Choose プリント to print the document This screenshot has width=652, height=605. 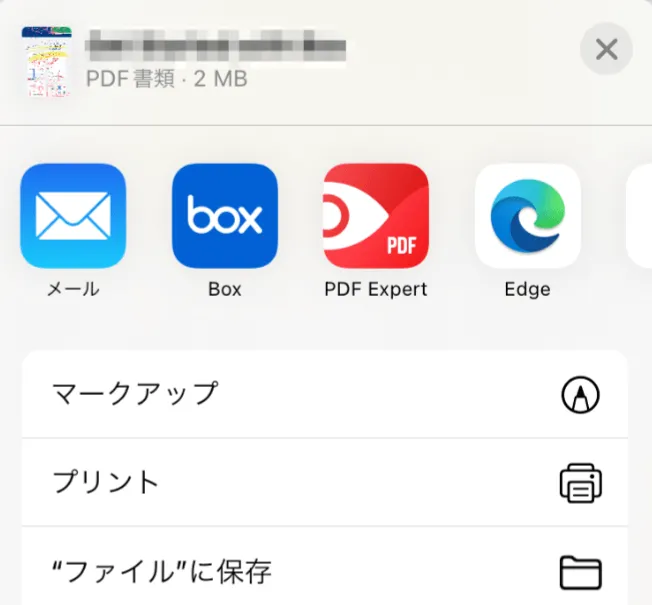pyautogui.click(x=325, y=482)
